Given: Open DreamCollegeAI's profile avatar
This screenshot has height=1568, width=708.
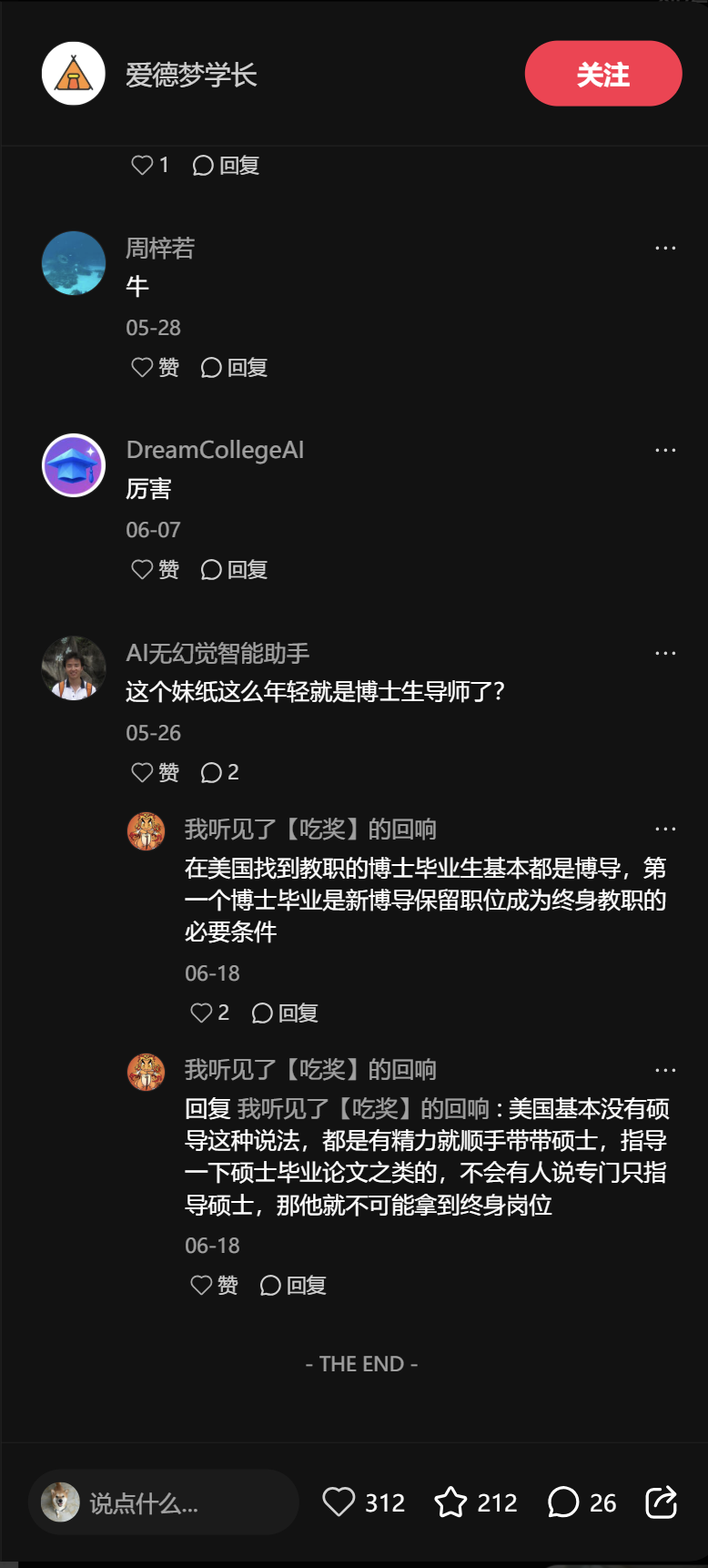Looking at the screenshot, I should (x=74, y=465).
